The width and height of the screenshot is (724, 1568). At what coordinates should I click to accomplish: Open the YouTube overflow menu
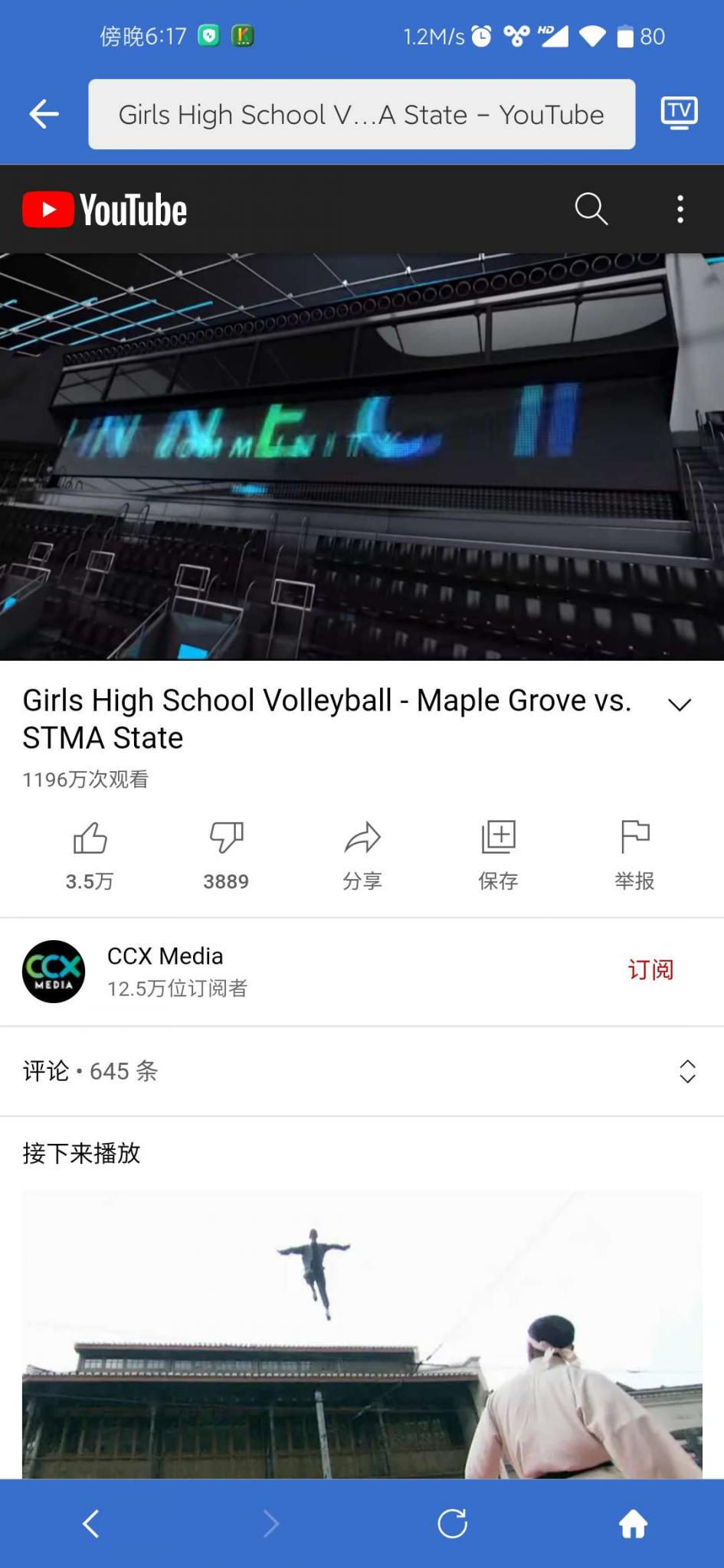click(680, 209)
